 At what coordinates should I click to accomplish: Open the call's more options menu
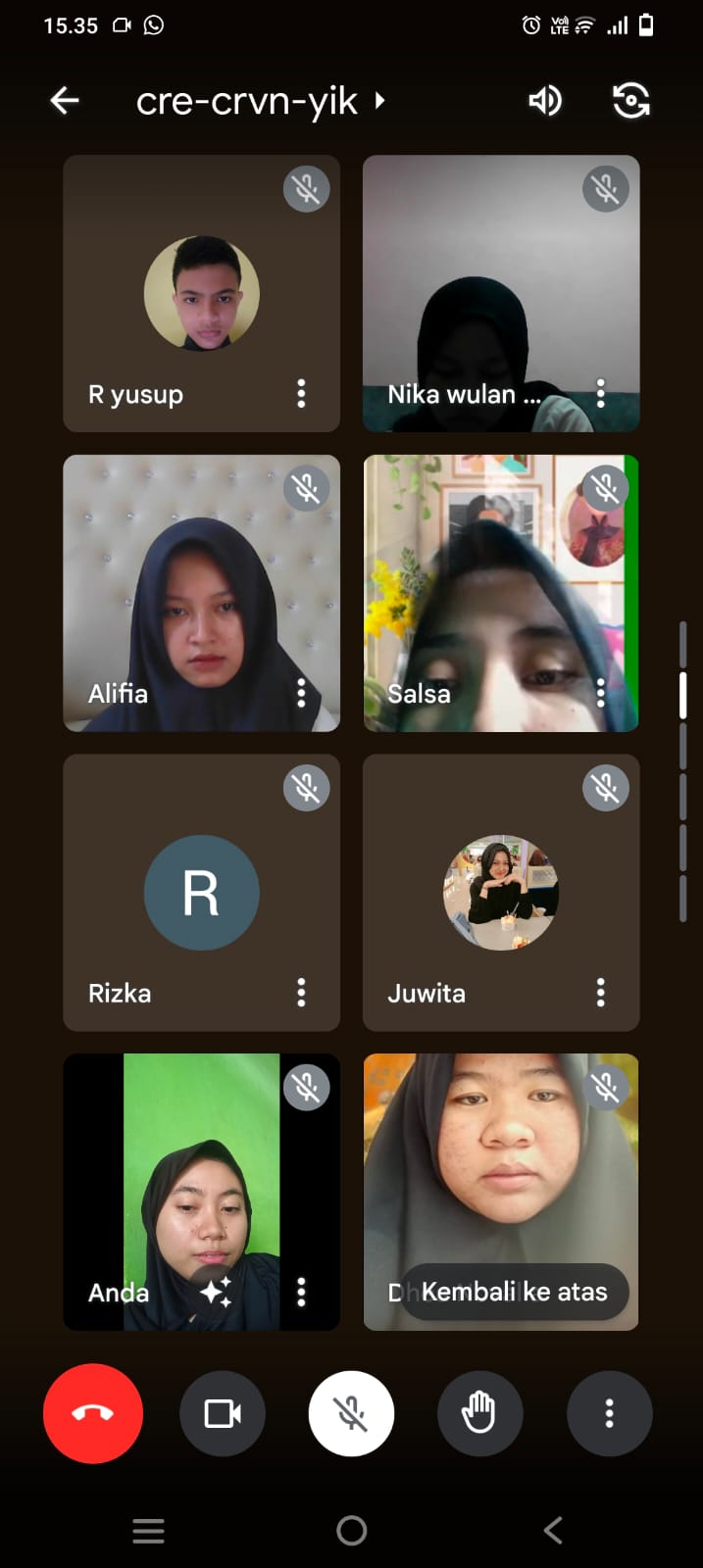(609, 1413)
